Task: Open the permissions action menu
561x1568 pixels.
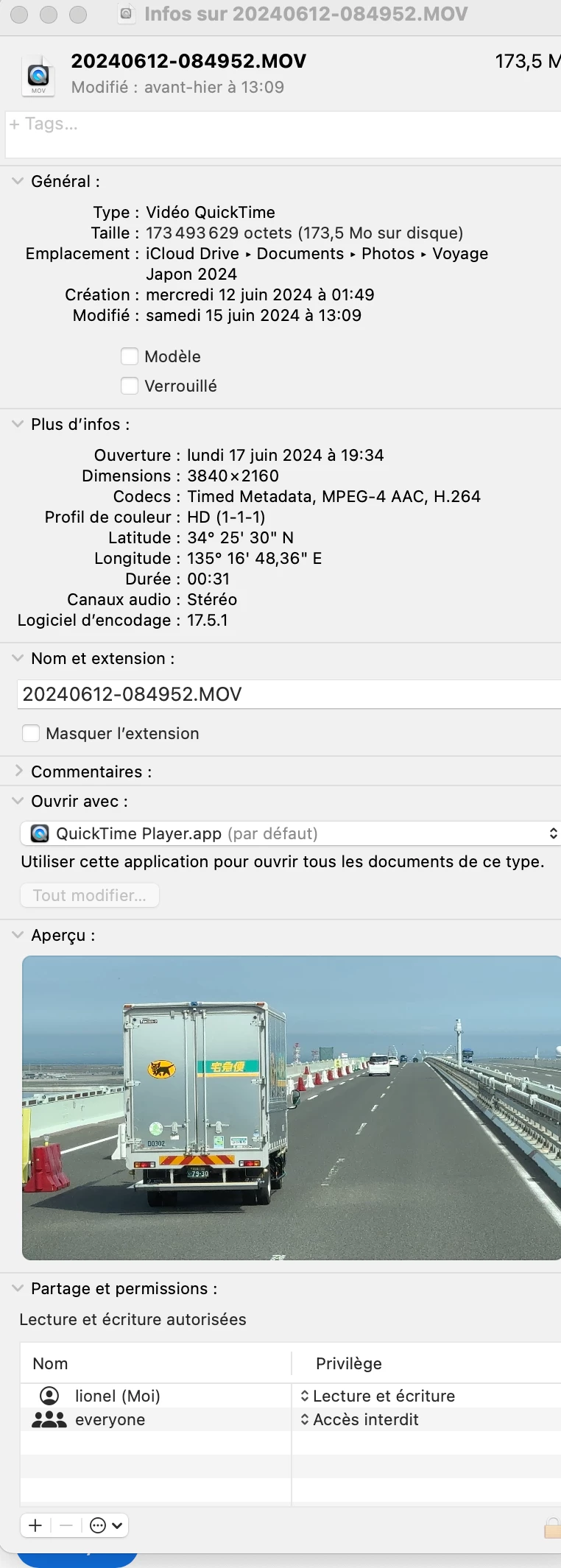Action: pyautogui.click(x=106, y=1525)
